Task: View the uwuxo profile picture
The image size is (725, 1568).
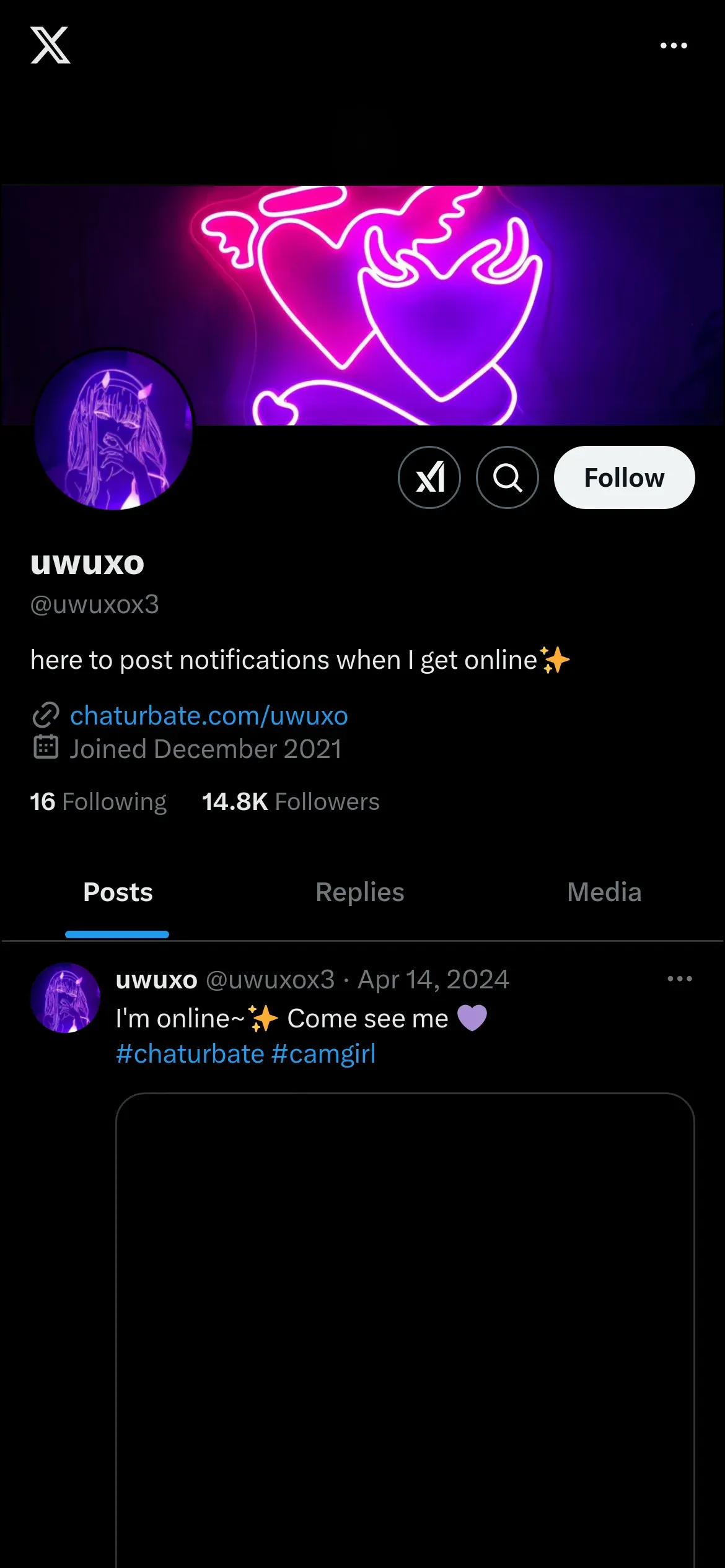Action: pos(113,430)
